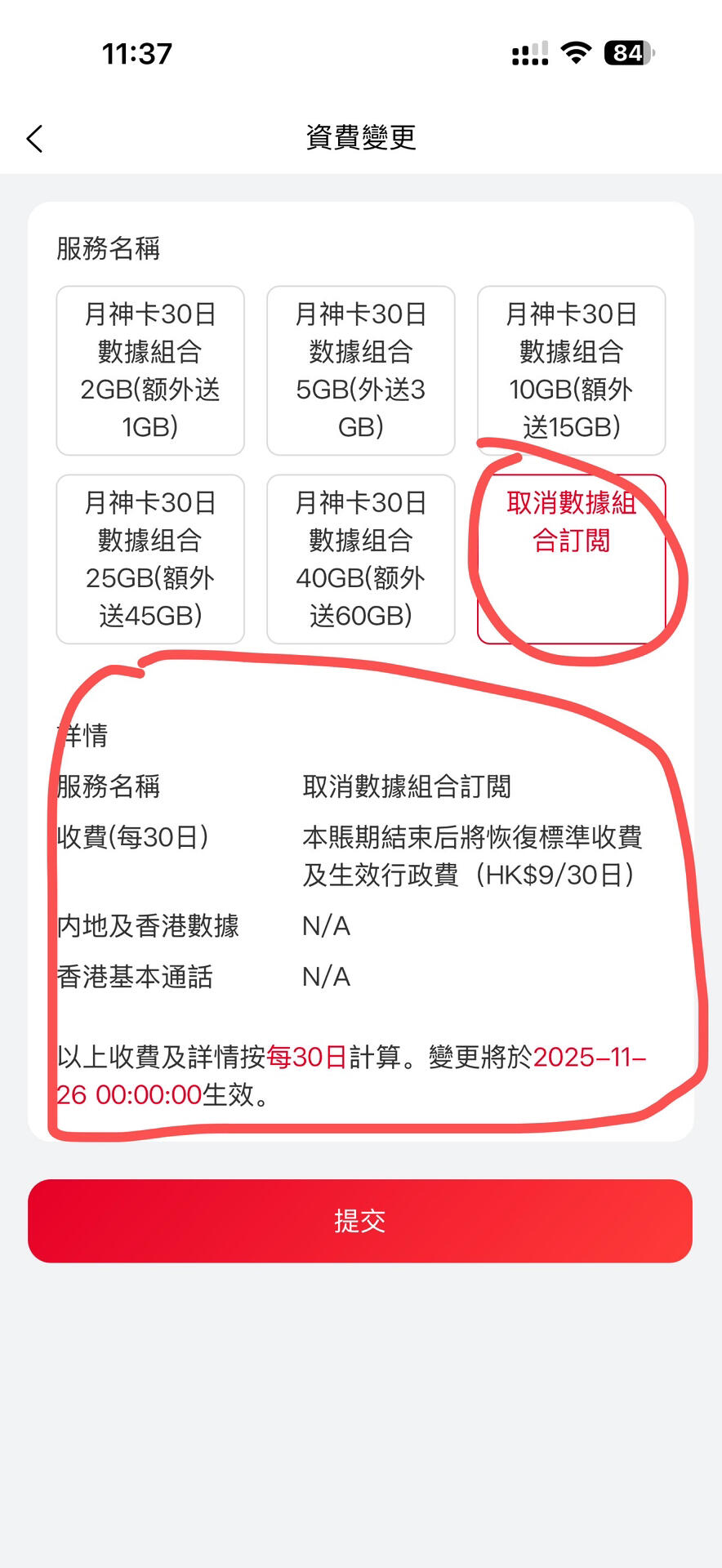Go back from 資費變更 page
Image resolution: width=722 pixels, height=1568 pixels.
tap(34, 139)
